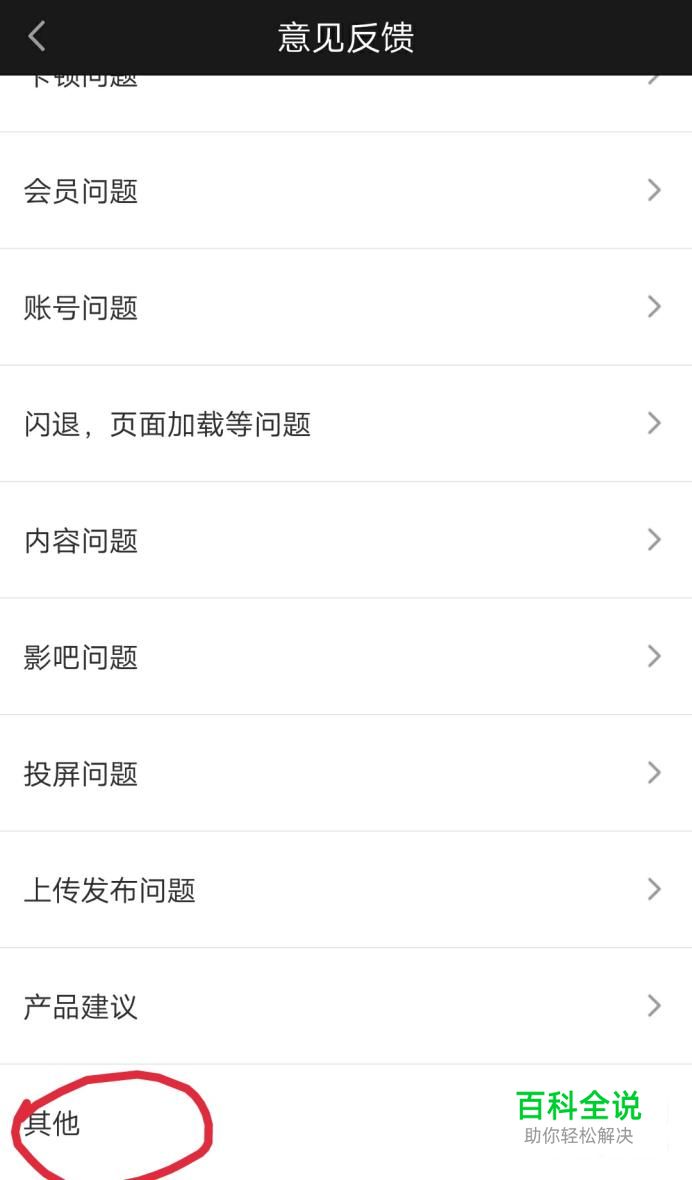Viewport: 692px width, 1180px height.
Task: Go back from the 意见反馈 page
Action: point(37,37)
